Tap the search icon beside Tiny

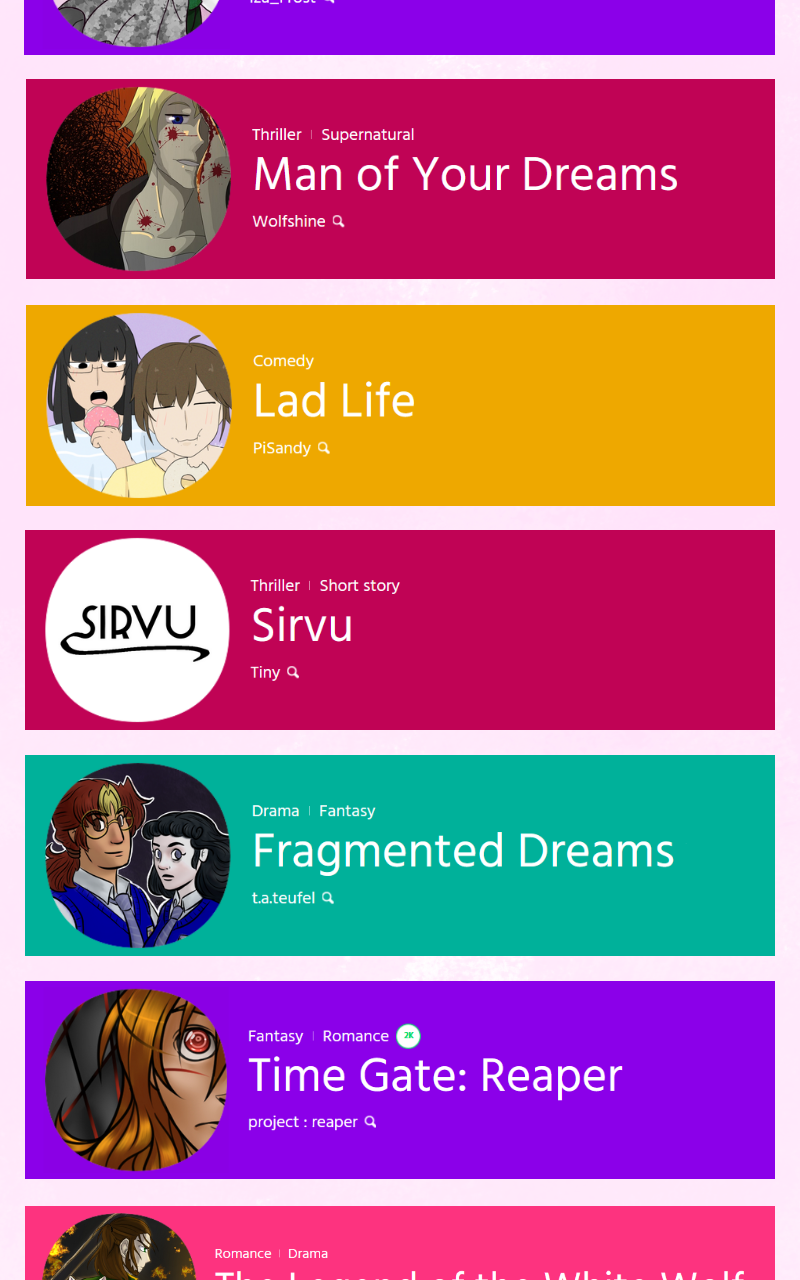click(293, 672)
